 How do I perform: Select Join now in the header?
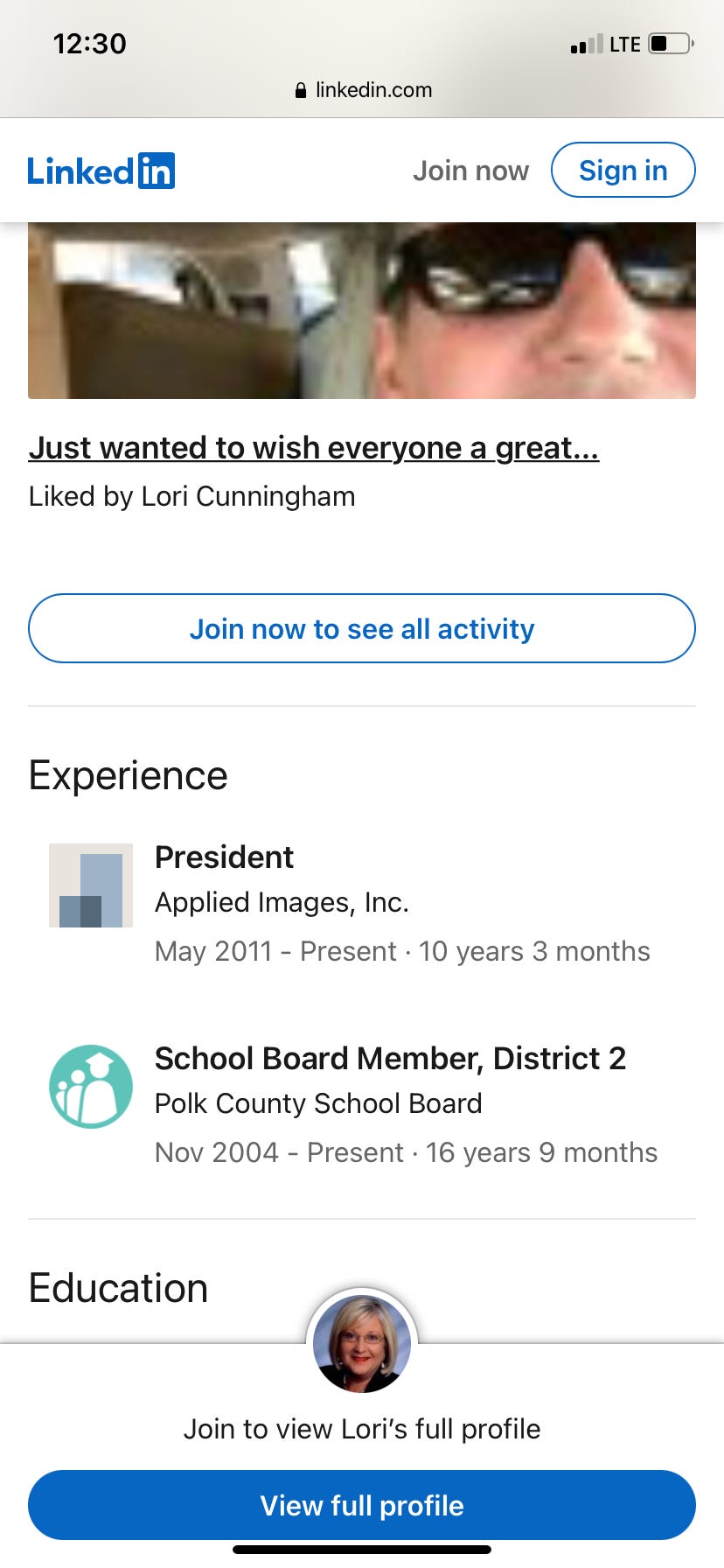[x=470, y=171]
